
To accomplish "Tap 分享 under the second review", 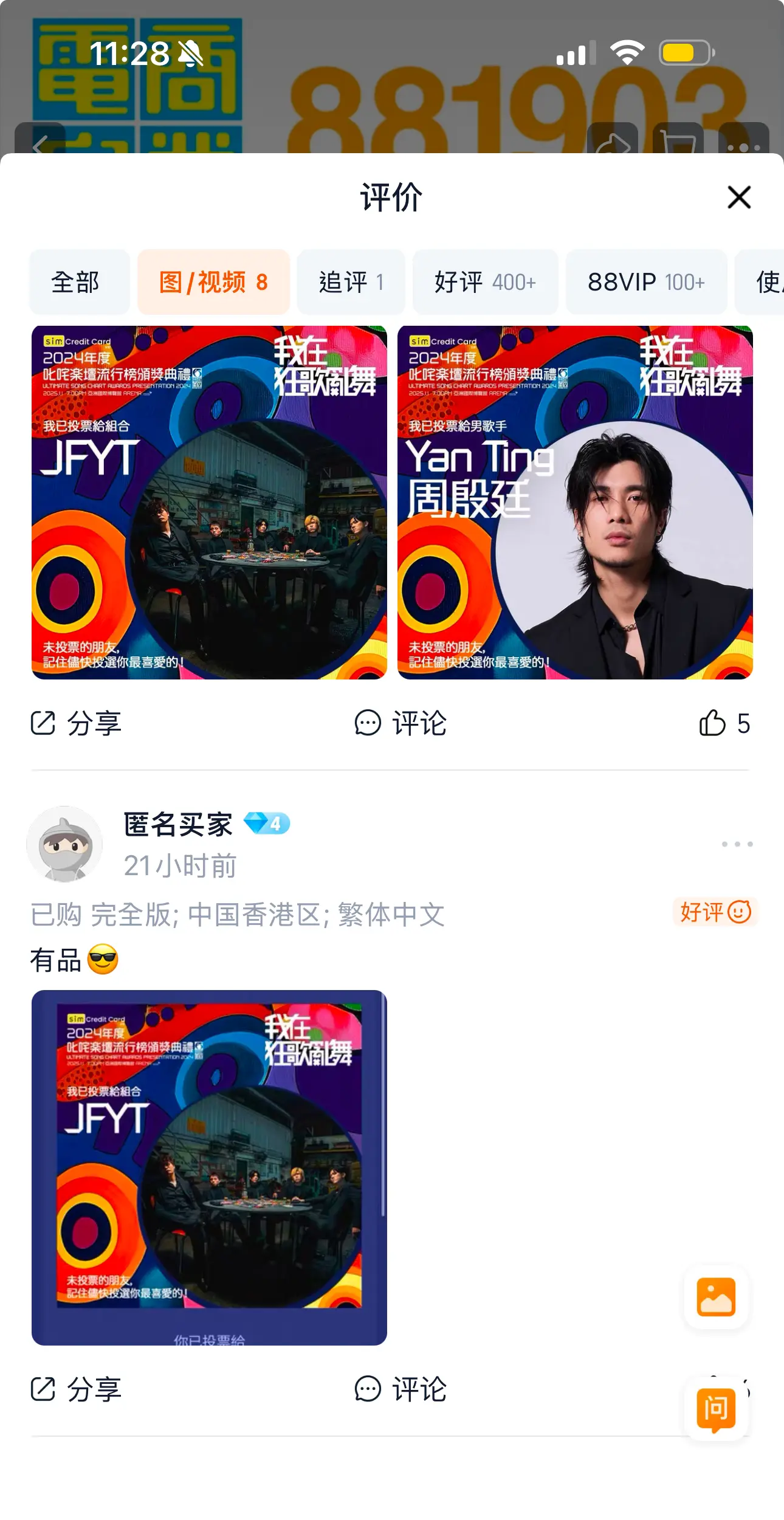I will pyautogui.click(x=77, y=1391).
